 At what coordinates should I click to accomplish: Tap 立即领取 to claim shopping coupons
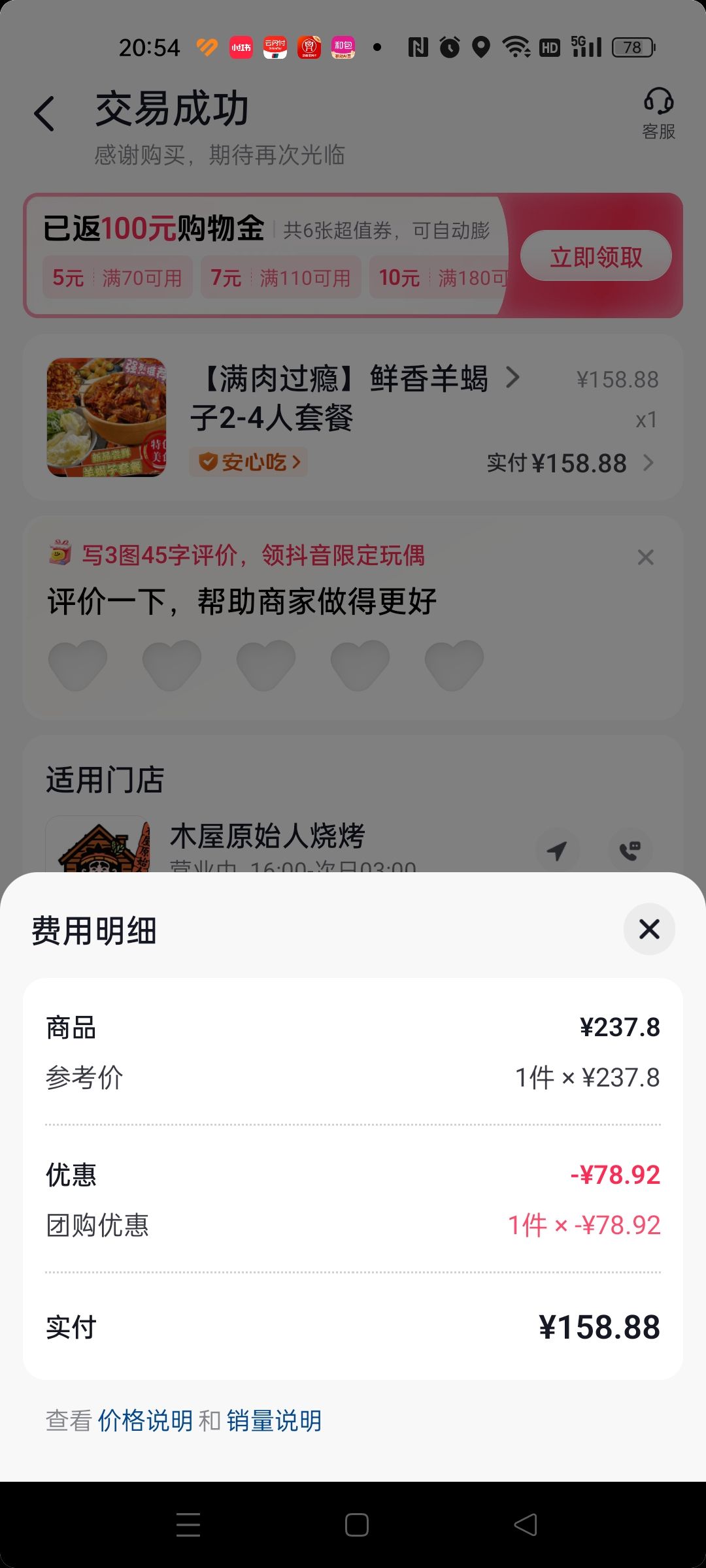[x=596, y=256]
